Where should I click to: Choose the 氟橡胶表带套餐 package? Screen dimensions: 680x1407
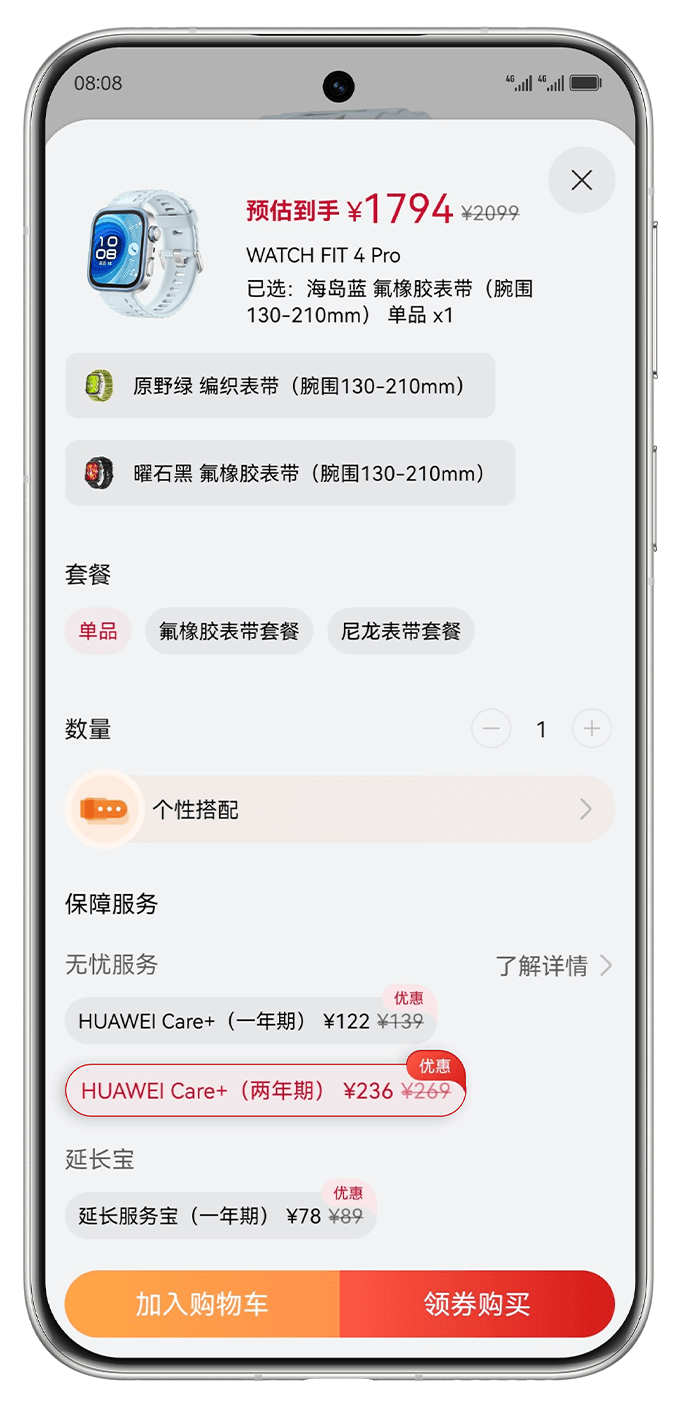pos(229,632)
